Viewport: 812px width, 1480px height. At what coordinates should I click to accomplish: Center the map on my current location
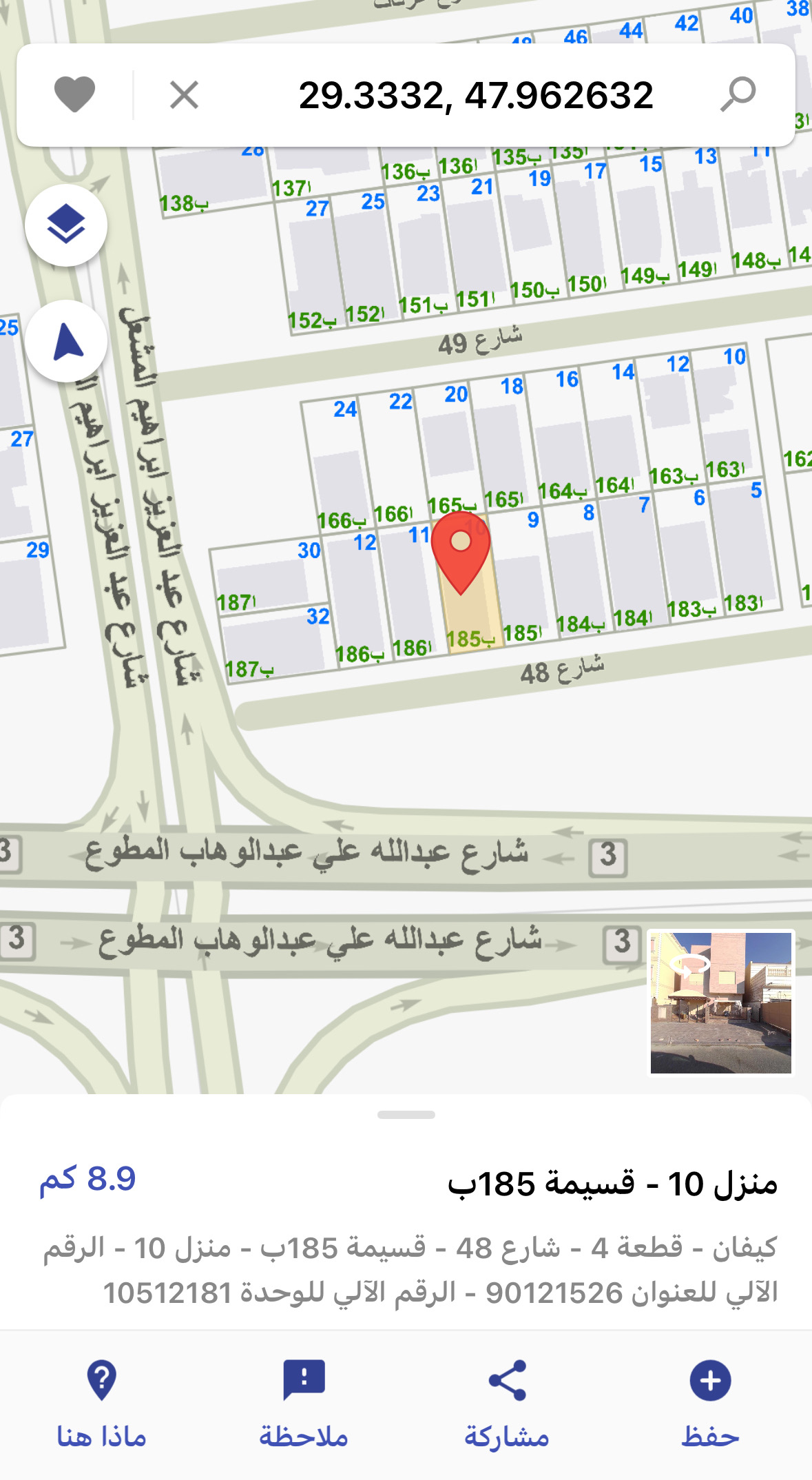pyautogui.click(x=67, y=341)
